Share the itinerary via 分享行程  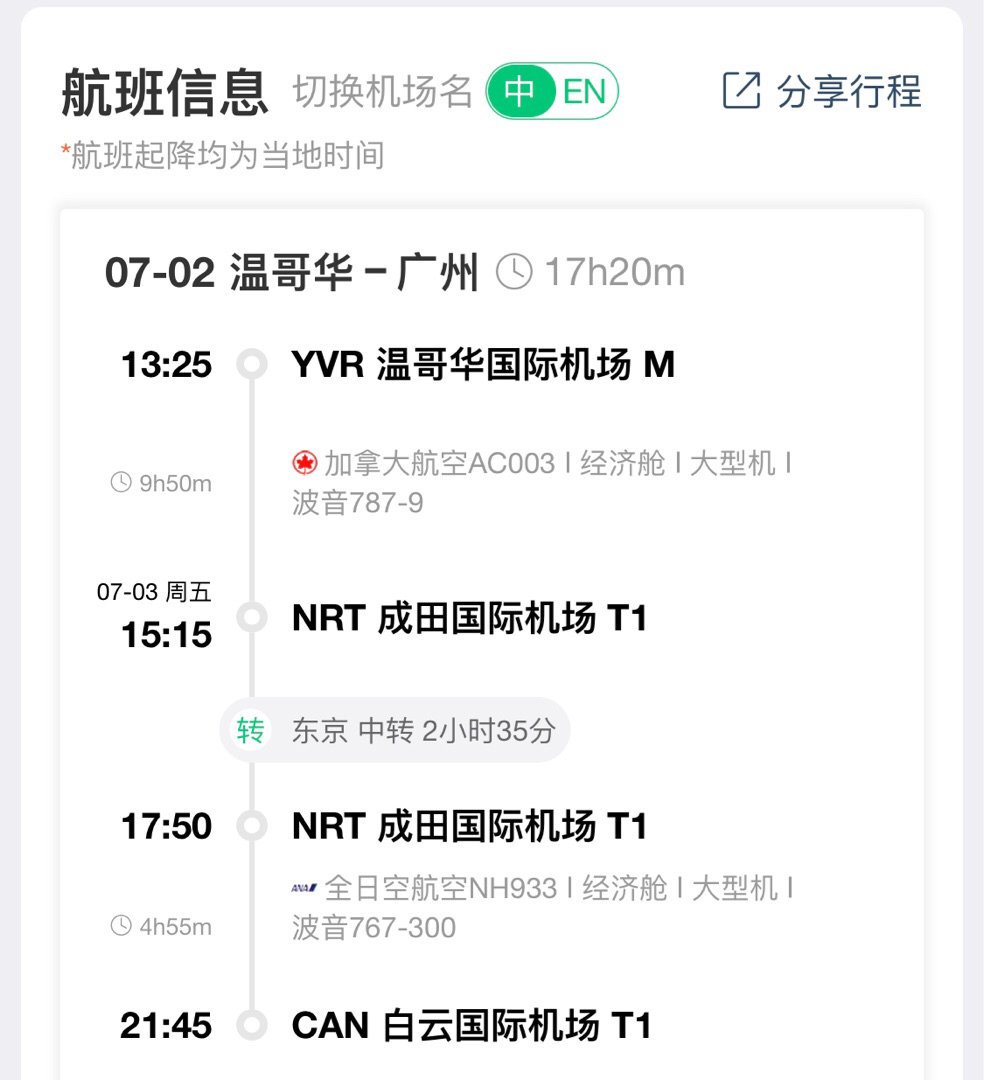pyautogui.click(x=822, y=91)
